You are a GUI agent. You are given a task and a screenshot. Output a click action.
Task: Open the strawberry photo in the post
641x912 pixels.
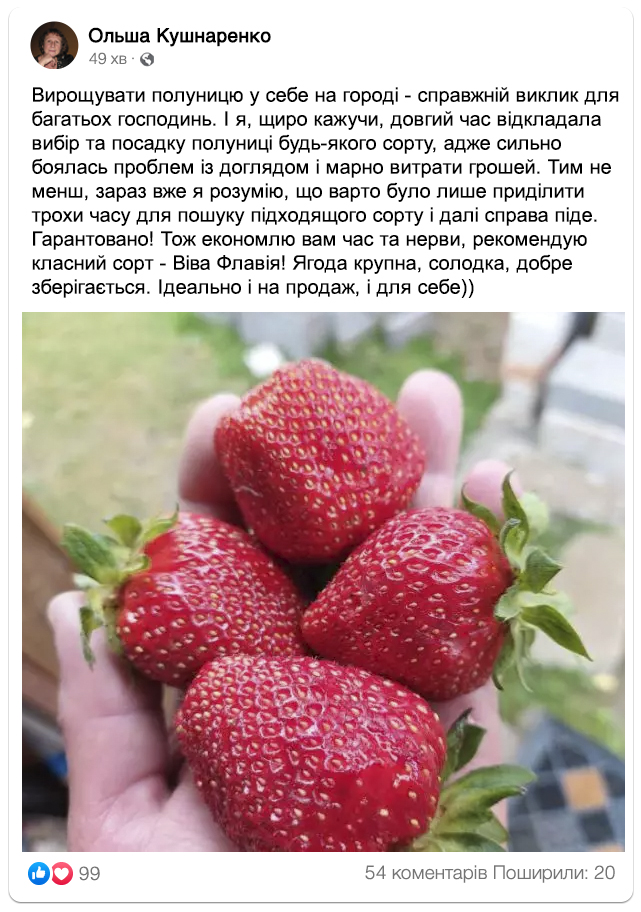click(x=323, y=580)
